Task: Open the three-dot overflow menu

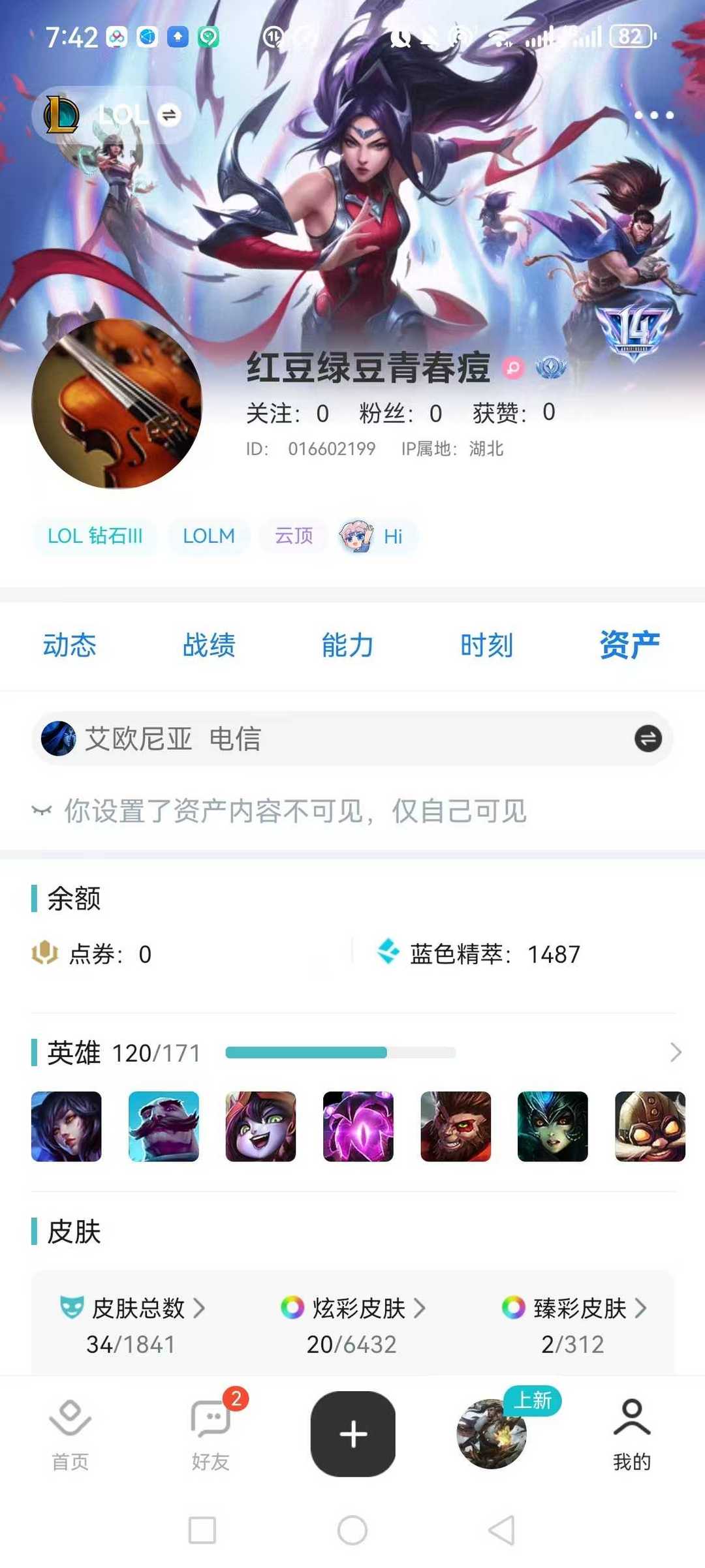Action: [654, 115]
